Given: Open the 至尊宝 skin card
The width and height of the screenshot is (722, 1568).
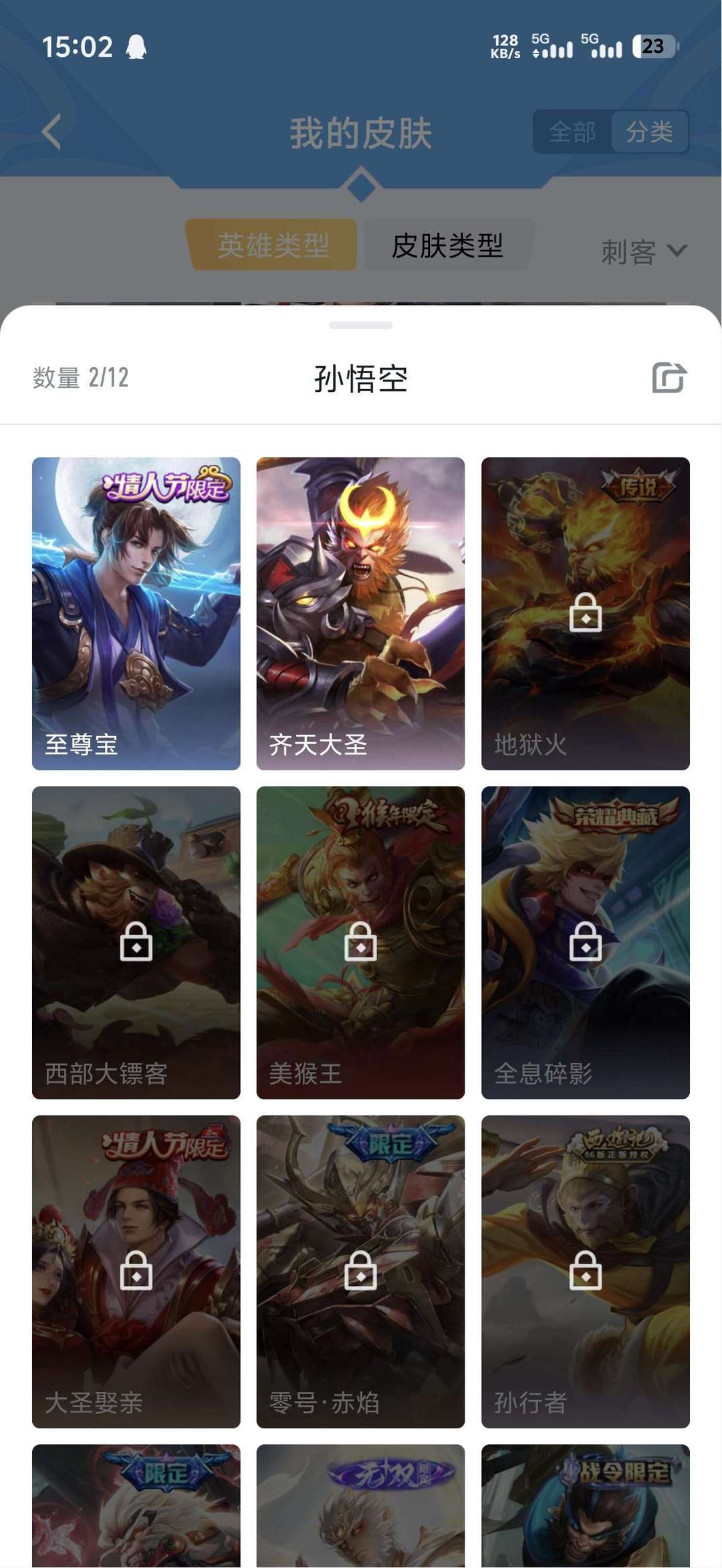Looking at the screenshot, I should point(136,613).
